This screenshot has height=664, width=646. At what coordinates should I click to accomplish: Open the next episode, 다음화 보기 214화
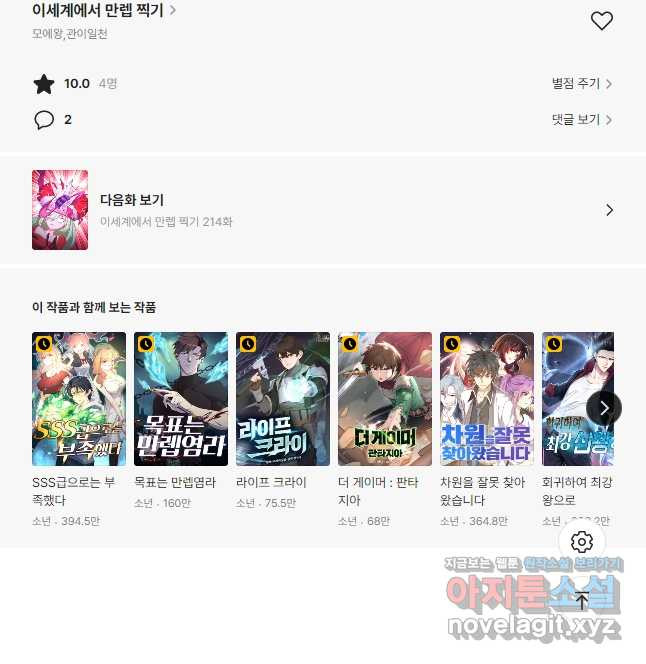[x=323, y=210]
